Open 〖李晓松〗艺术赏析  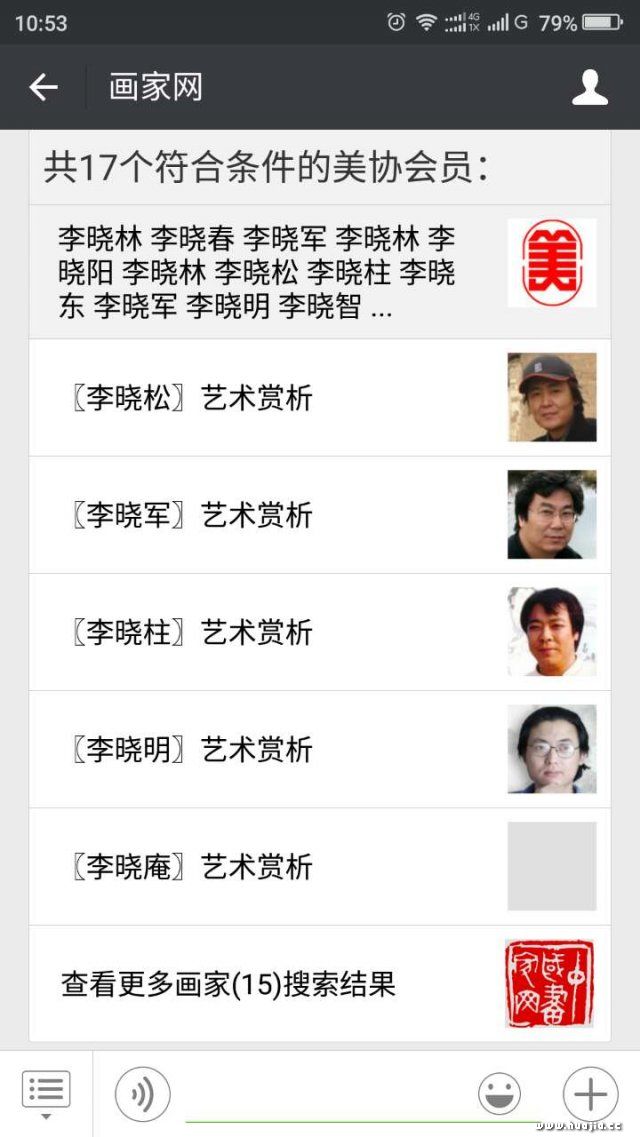320,398
